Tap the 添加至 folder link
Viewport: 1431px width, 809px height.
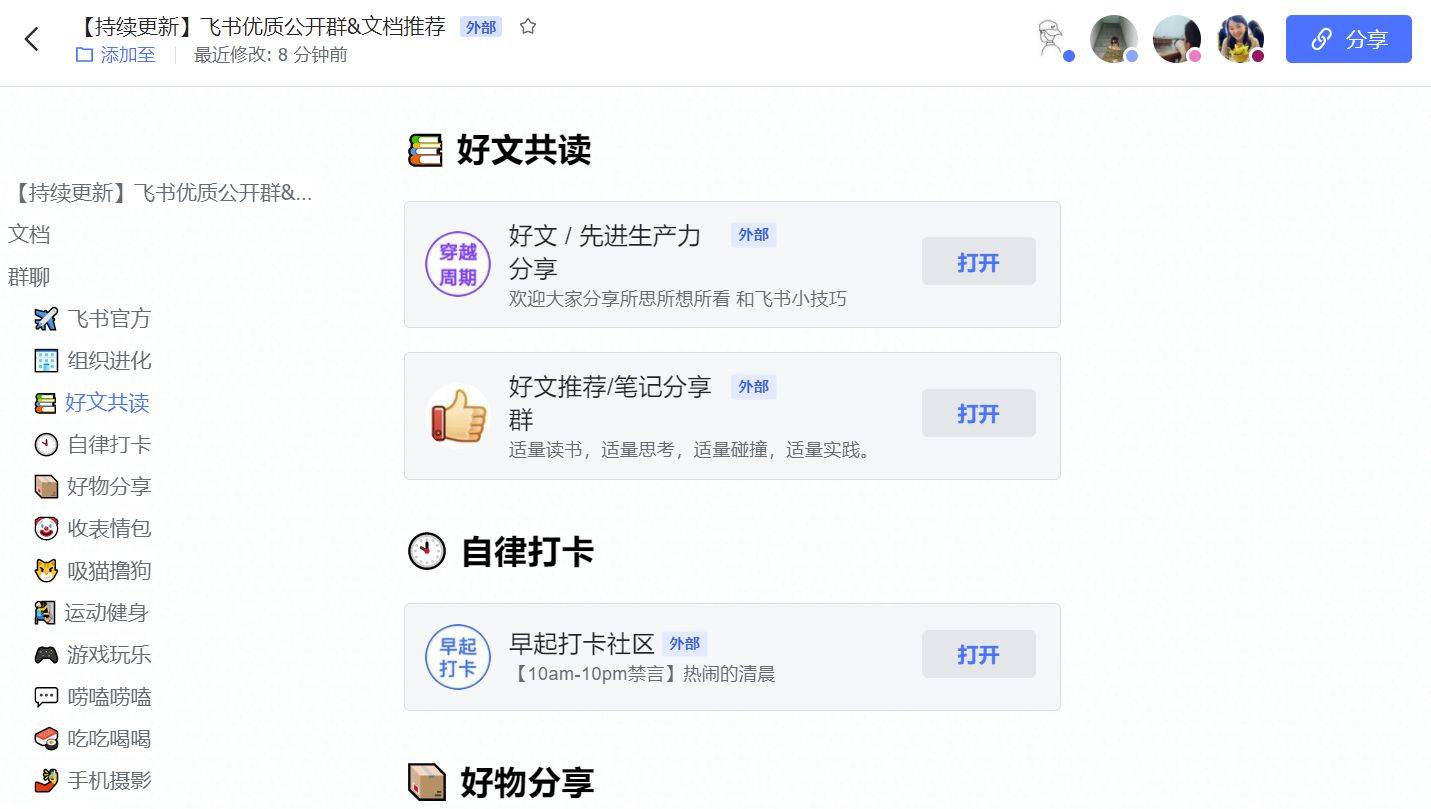(x=116, y=55)
